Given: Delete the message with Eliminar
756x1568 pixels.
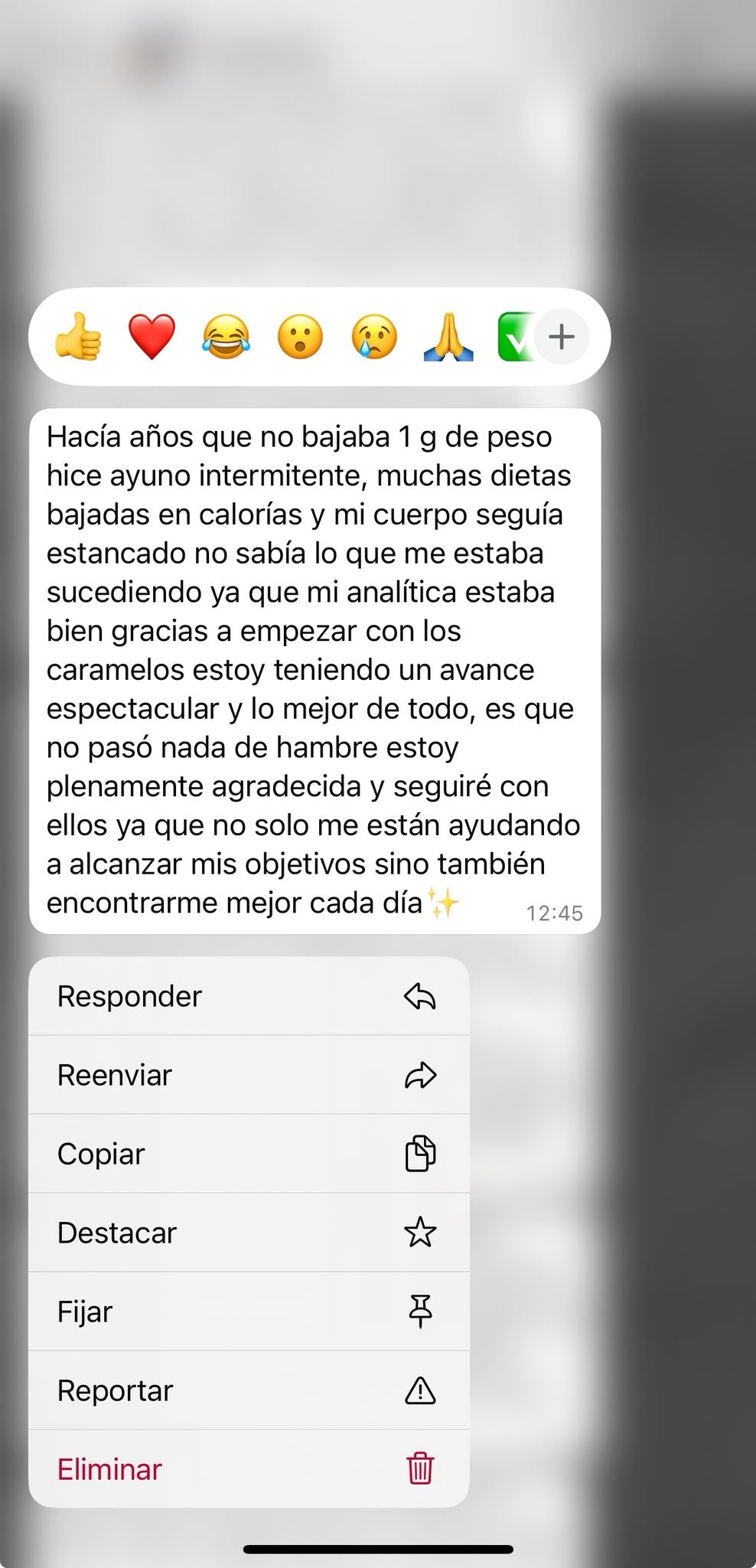Looking at the screenshot, I should click(x=249, y=1469).
